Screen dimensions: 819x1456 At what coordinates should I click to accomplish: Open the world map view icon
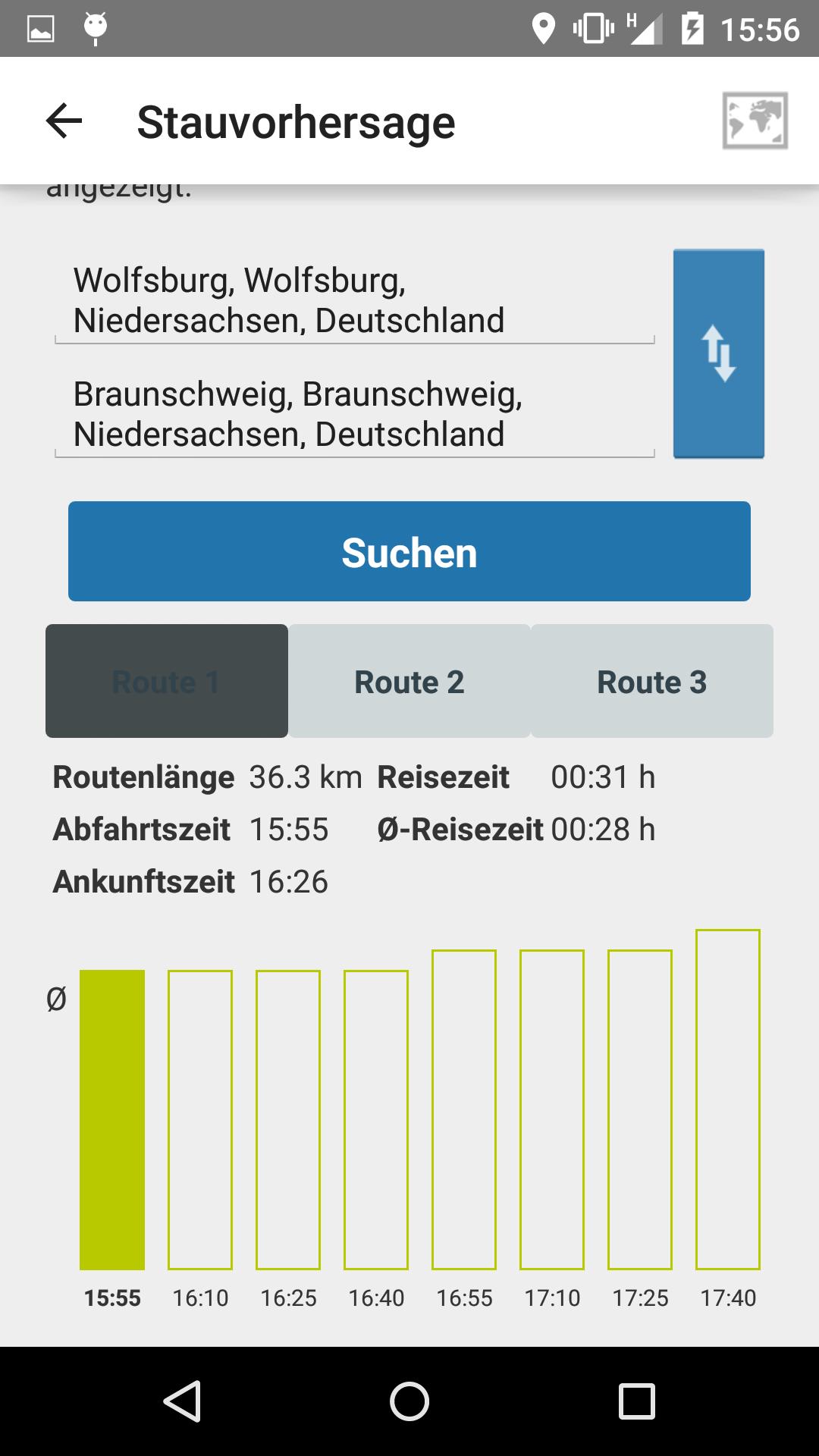pos(755,121)
